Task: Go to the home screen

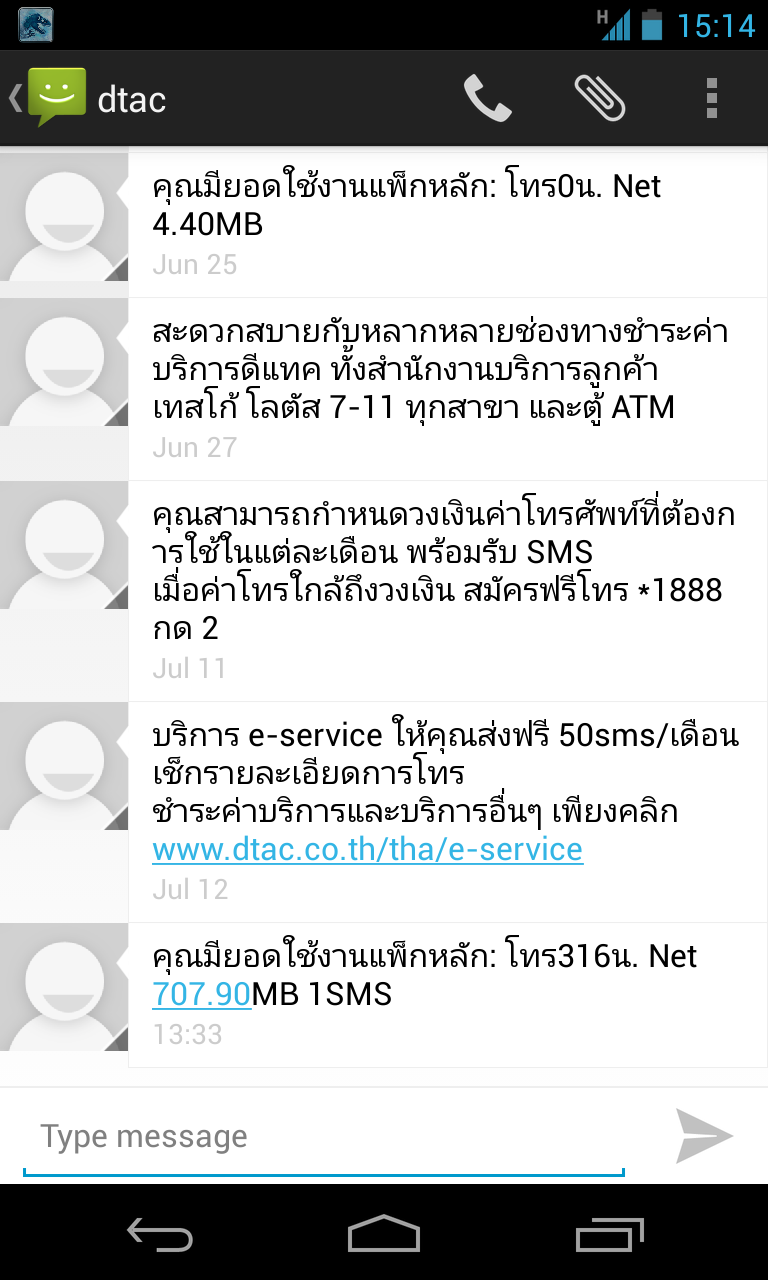Action: (384, 1234)
